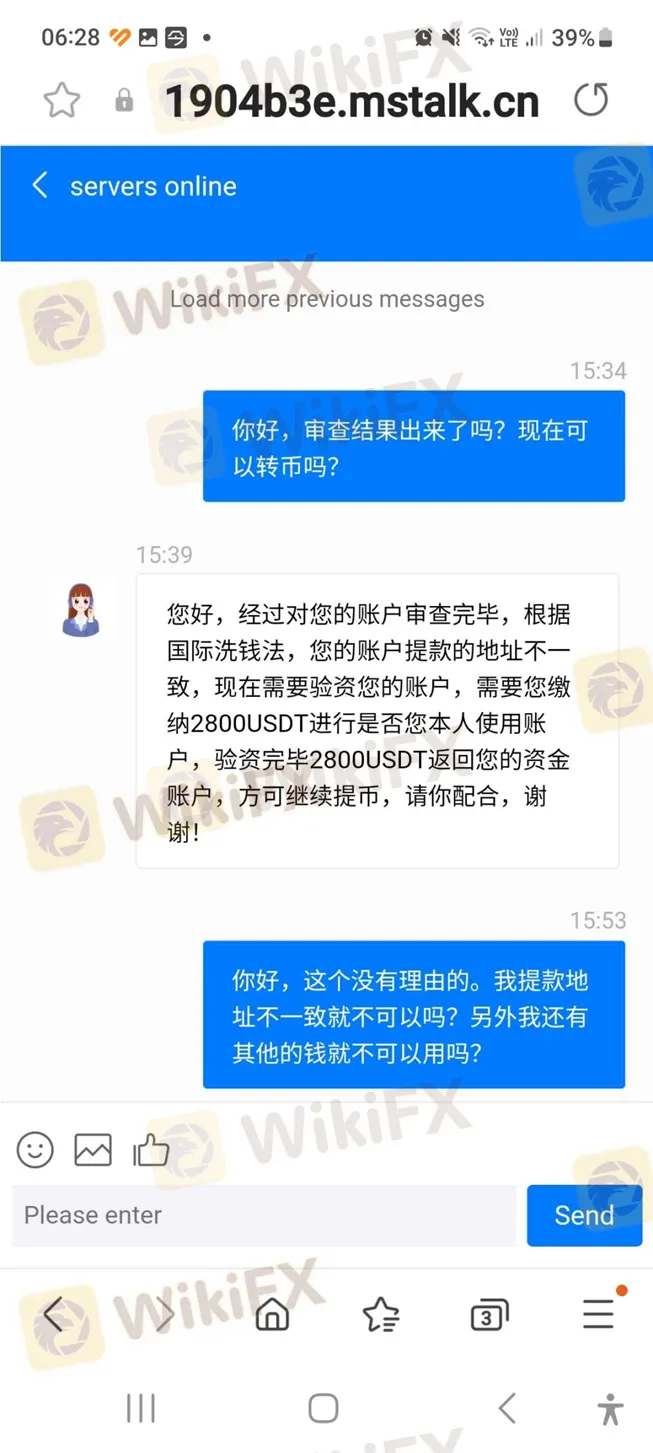This screenshot has height=1453, width=653.
Task: Bookmark this page with the star icon
Action: tap(61, 100)
